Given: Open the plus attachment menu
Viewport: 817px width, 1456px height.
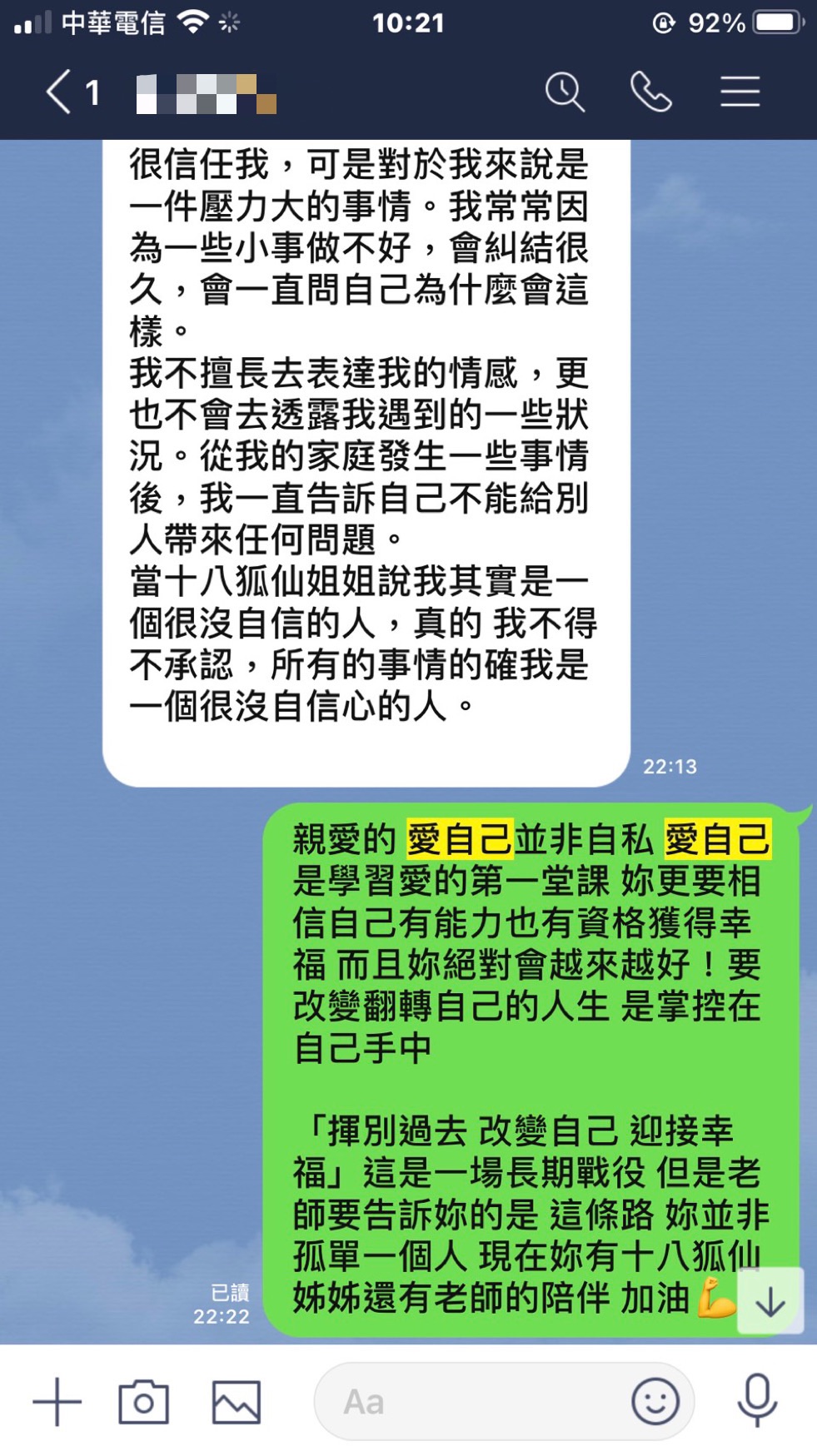Looking at the screenshot, I should (57, 1402).
